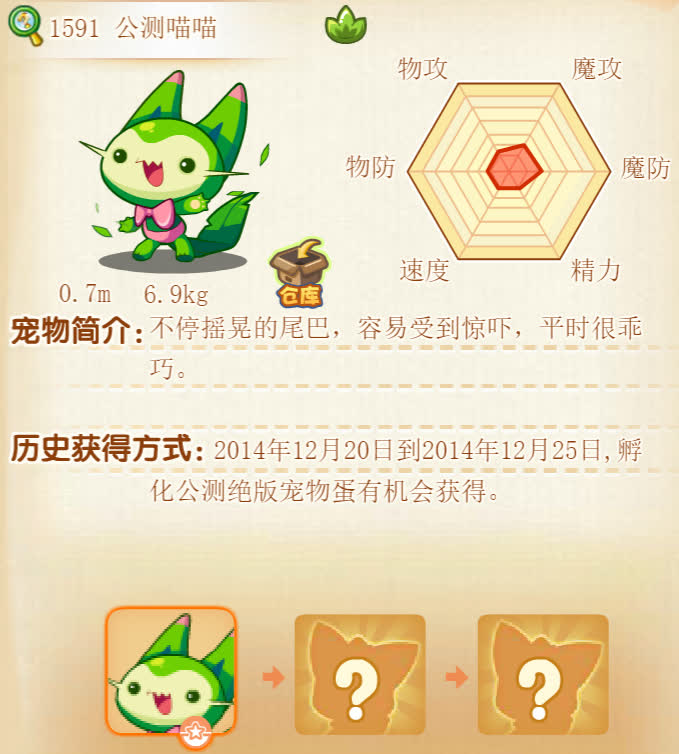This screenshot has height=754, width=679.
Task: Tap the magnifier search icon beside 1591
Action: [x=25, y=25]
